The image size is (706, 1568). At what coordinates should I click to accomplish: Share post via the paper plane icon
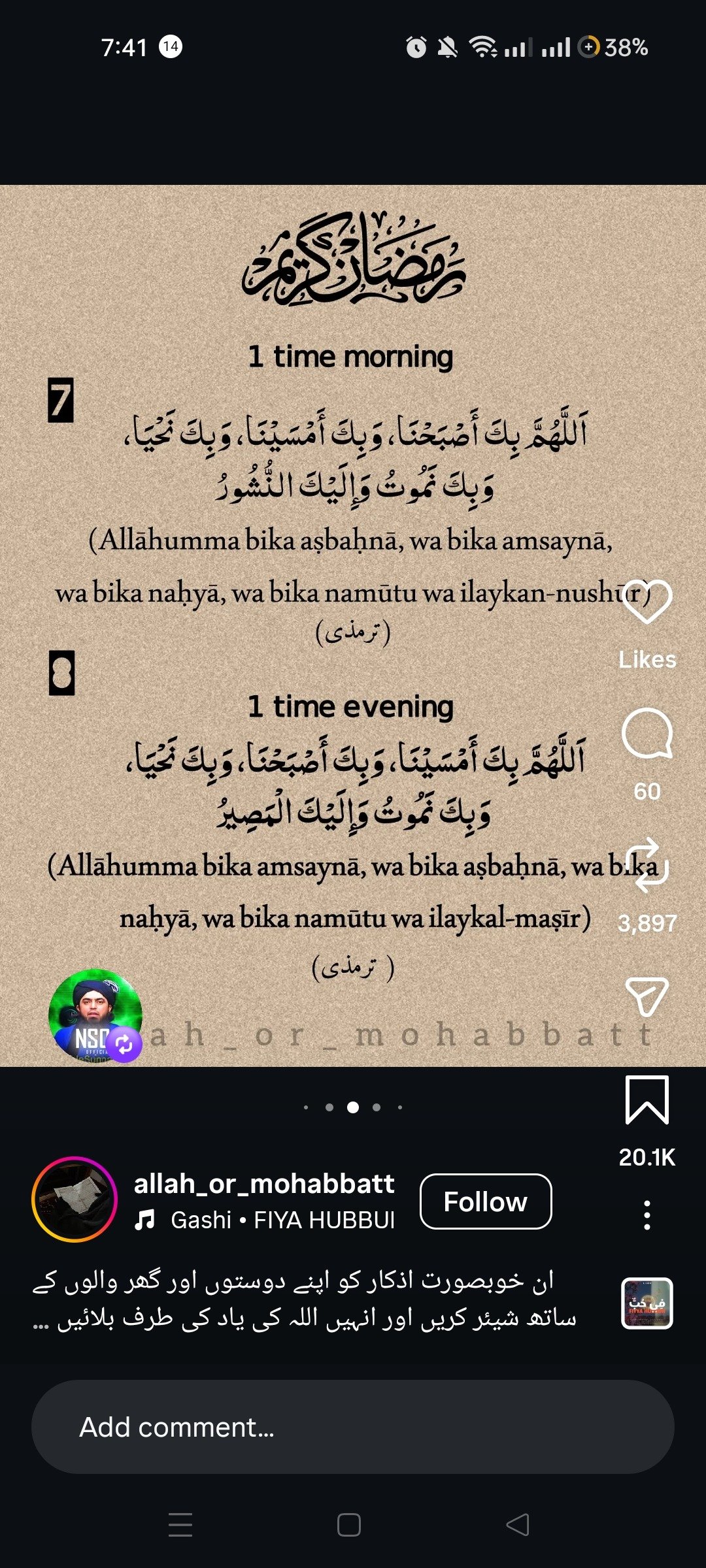647,997
